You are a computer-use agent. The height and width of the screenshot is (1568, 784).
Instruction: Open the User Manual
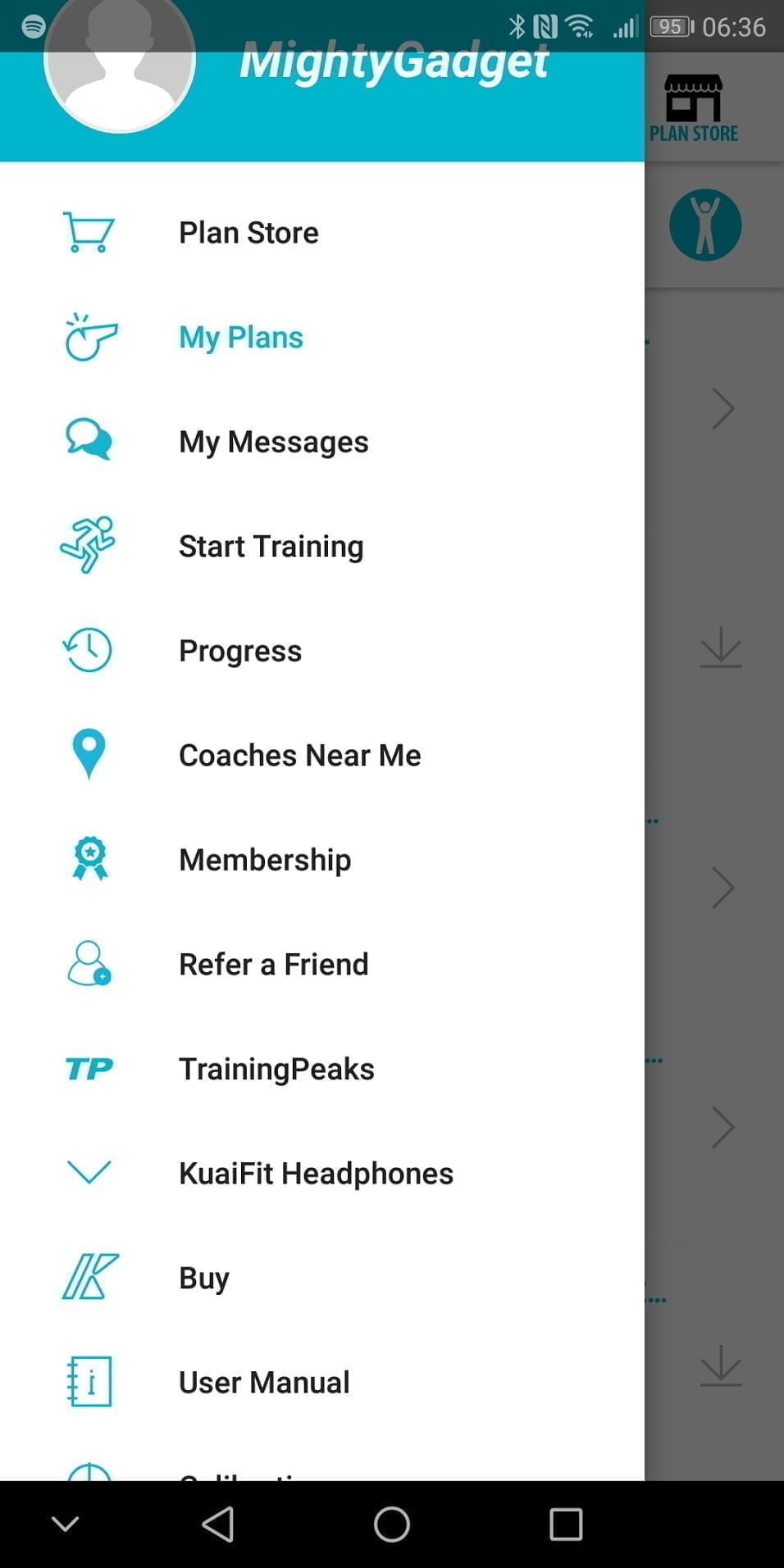(x=264, y=1383)
